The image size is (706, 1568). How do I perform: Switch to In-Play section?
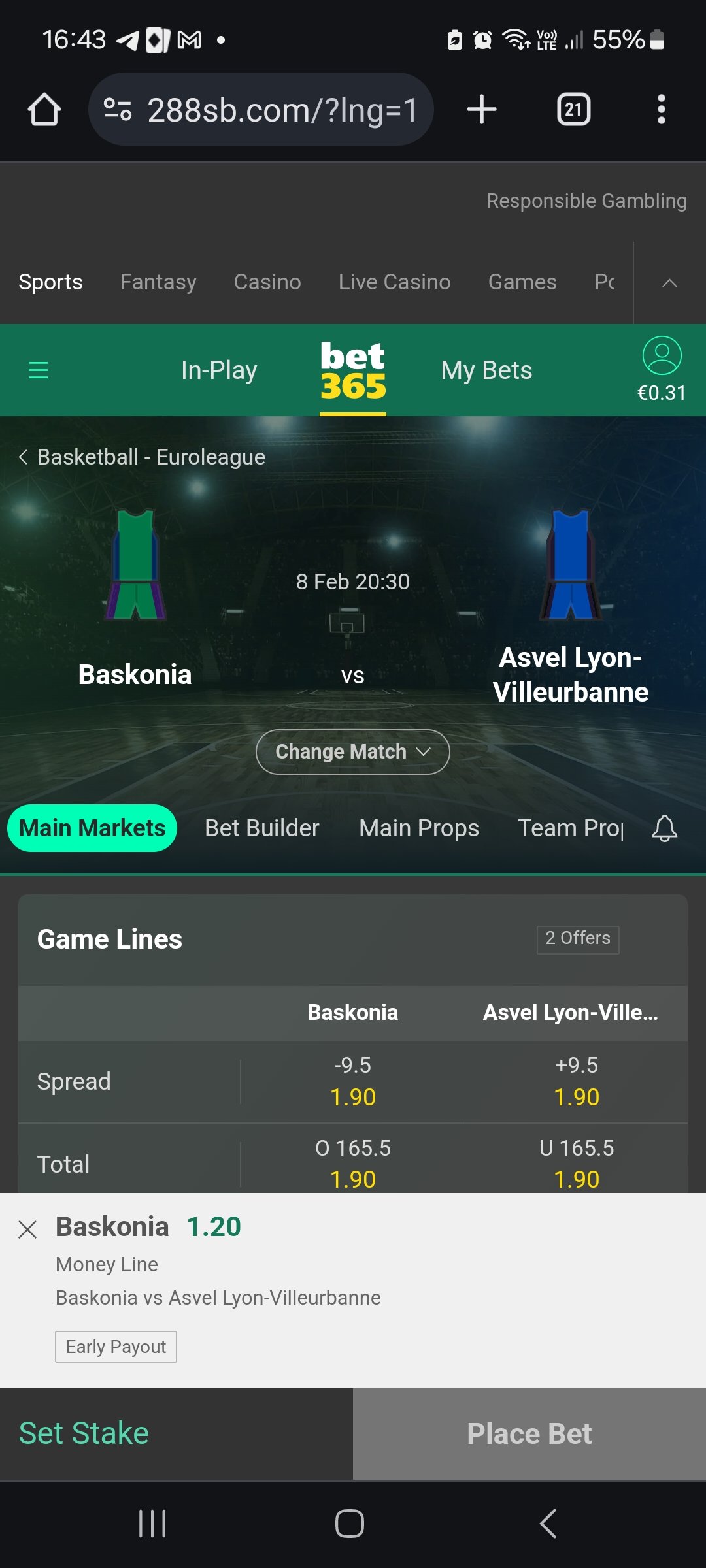219,370
